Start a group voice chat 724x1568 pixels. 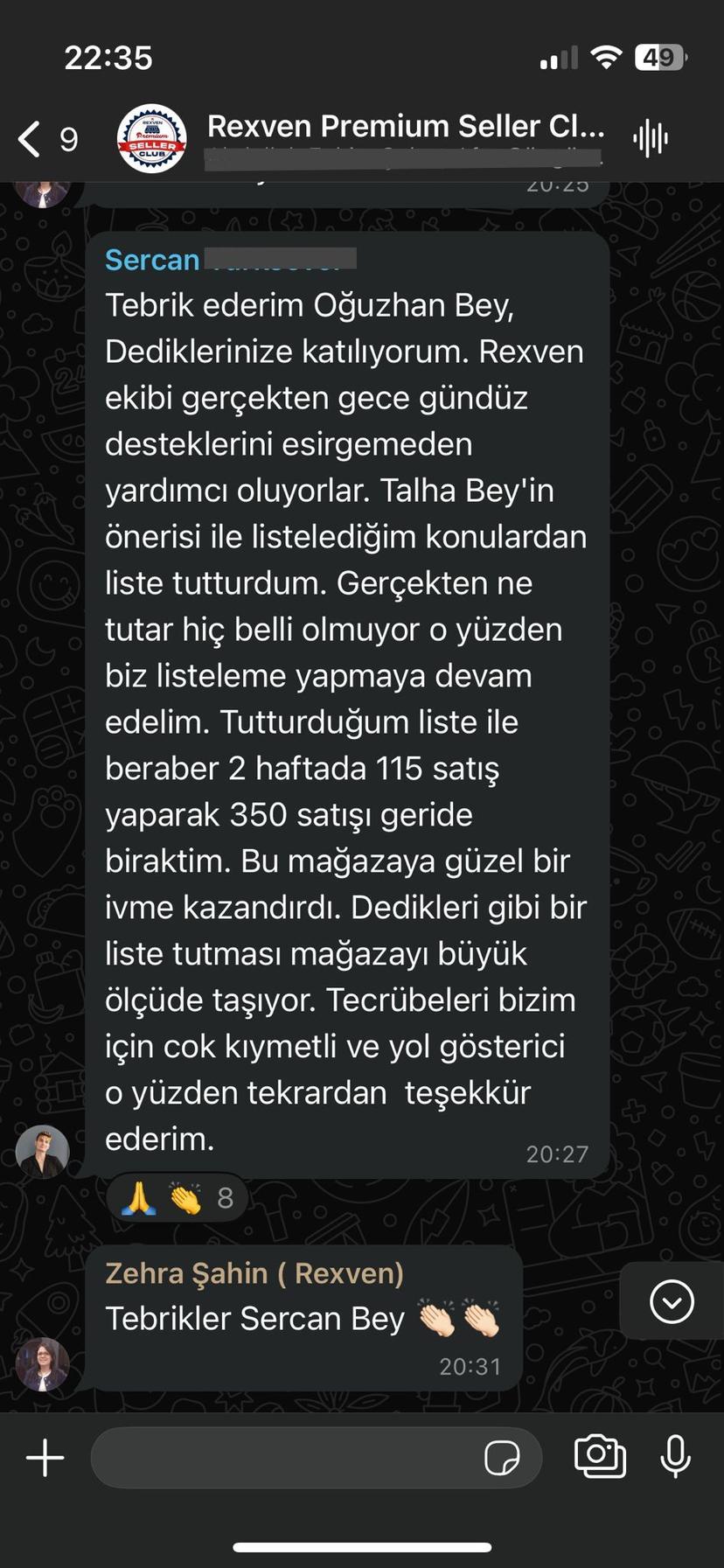pyautogui.click(x=650, y=139)
